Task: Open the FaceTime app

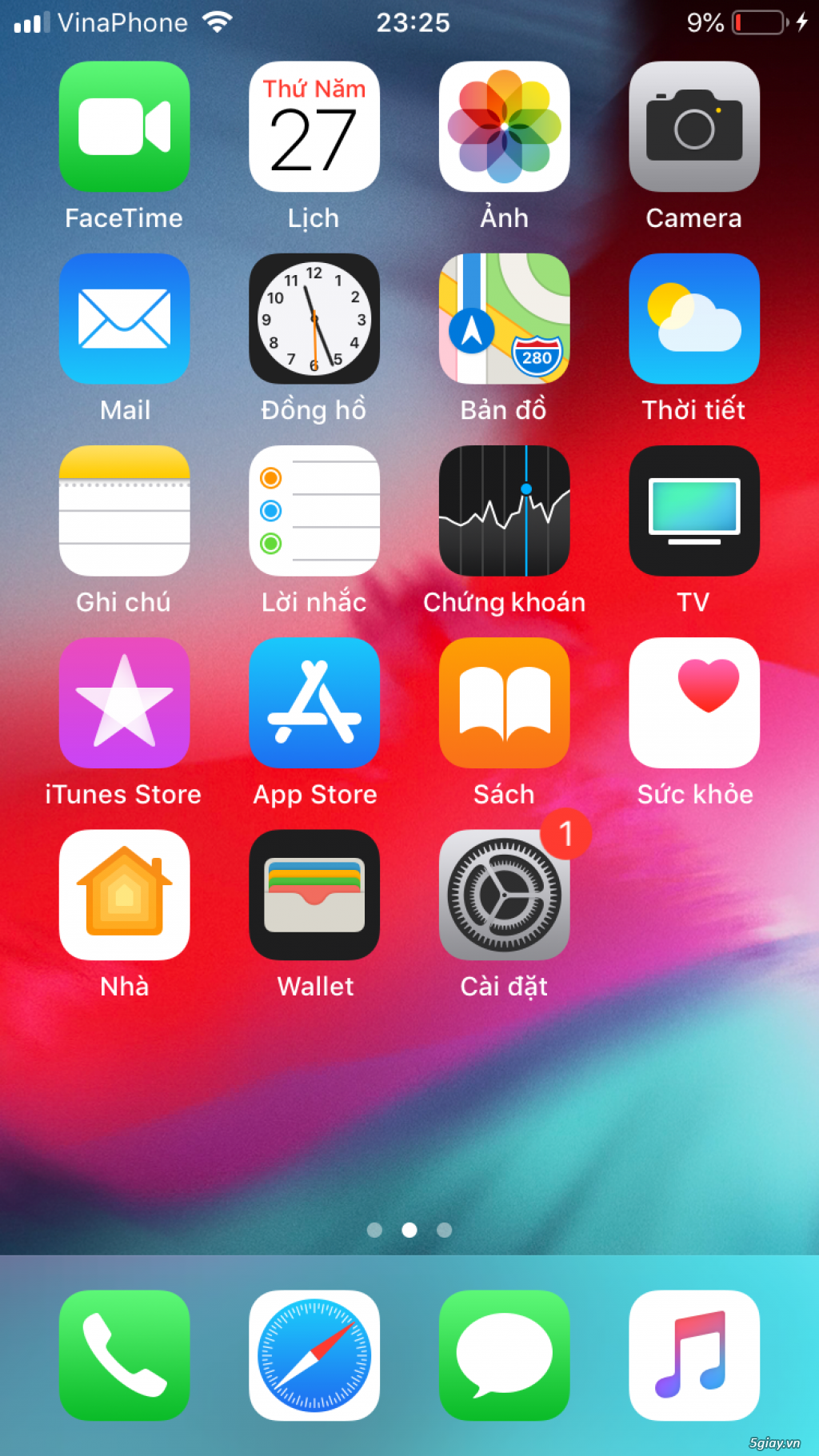Action: click(x=124, y=128)
